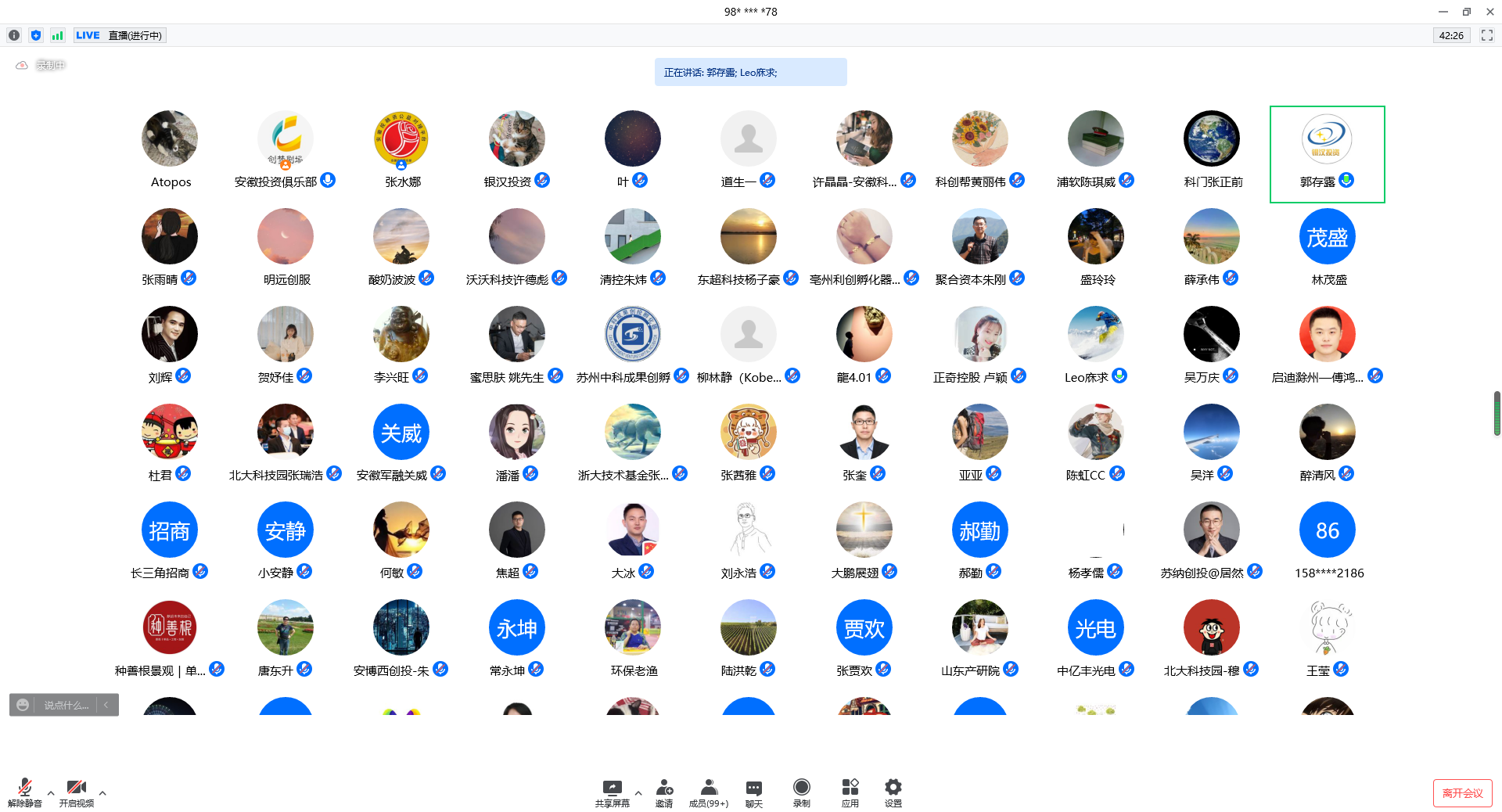Screen dimensions: 1502x812
Task: Select participant 郭存露 tile
Action: [1327, 153]
